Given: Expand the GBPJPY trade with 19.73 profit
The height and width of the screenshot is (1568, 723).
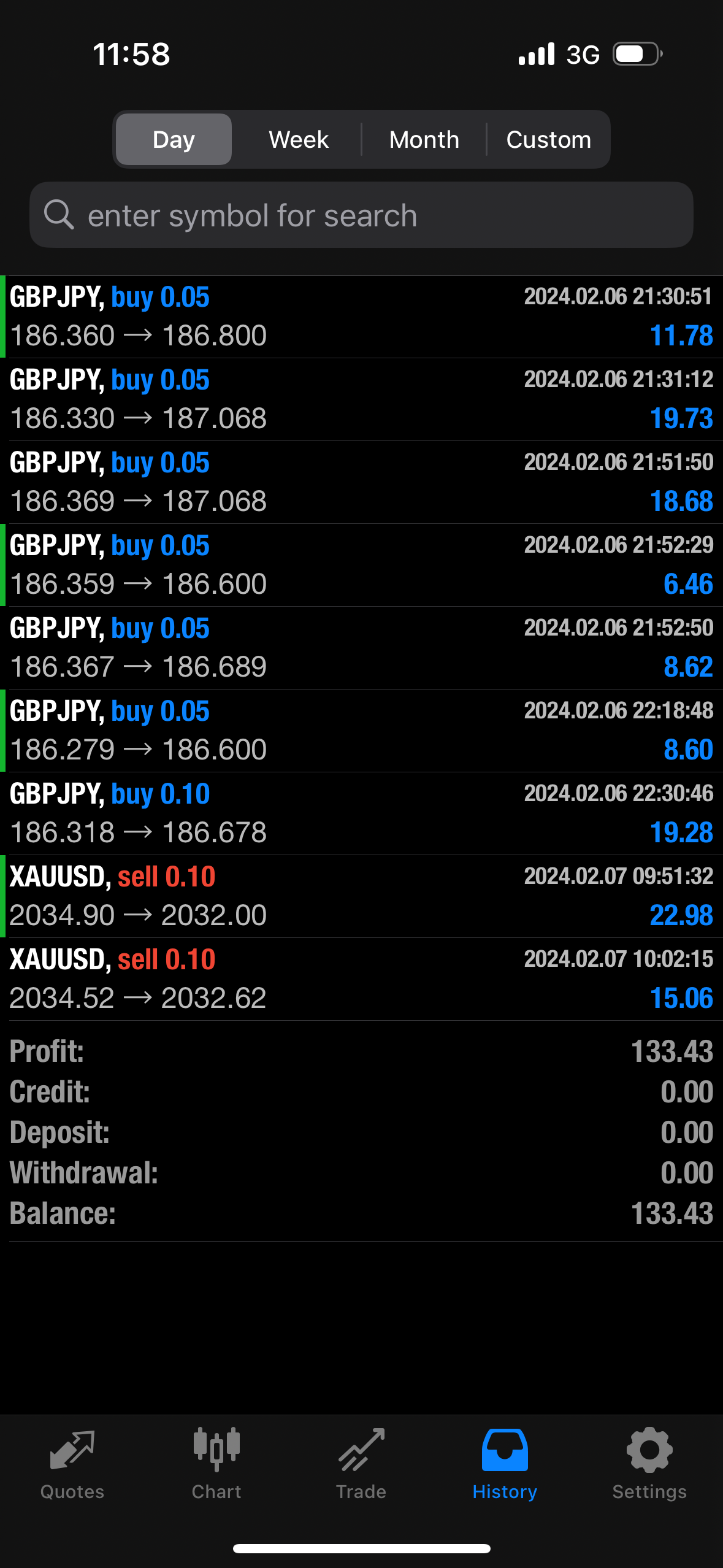Looking at the screenshot, I should coord(361,399).
